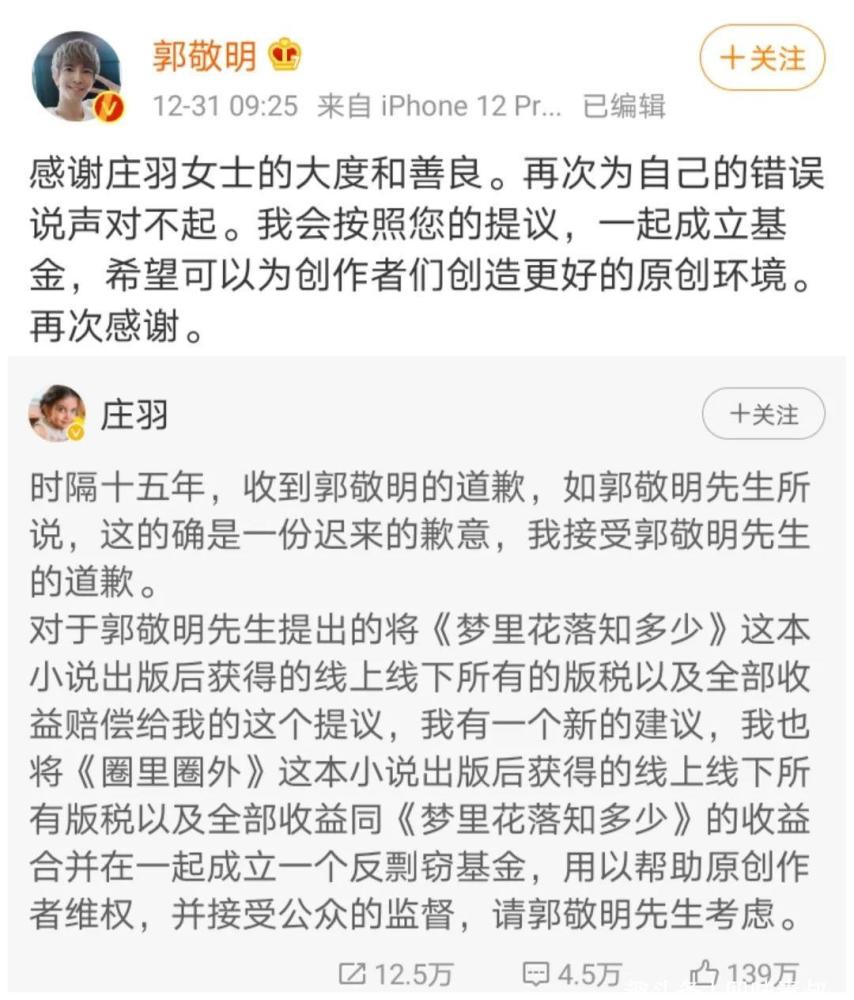Follow 庄羽 in the quoted post
The height and width of the screenshot is (1000, 854).
(x=763, y=414)
